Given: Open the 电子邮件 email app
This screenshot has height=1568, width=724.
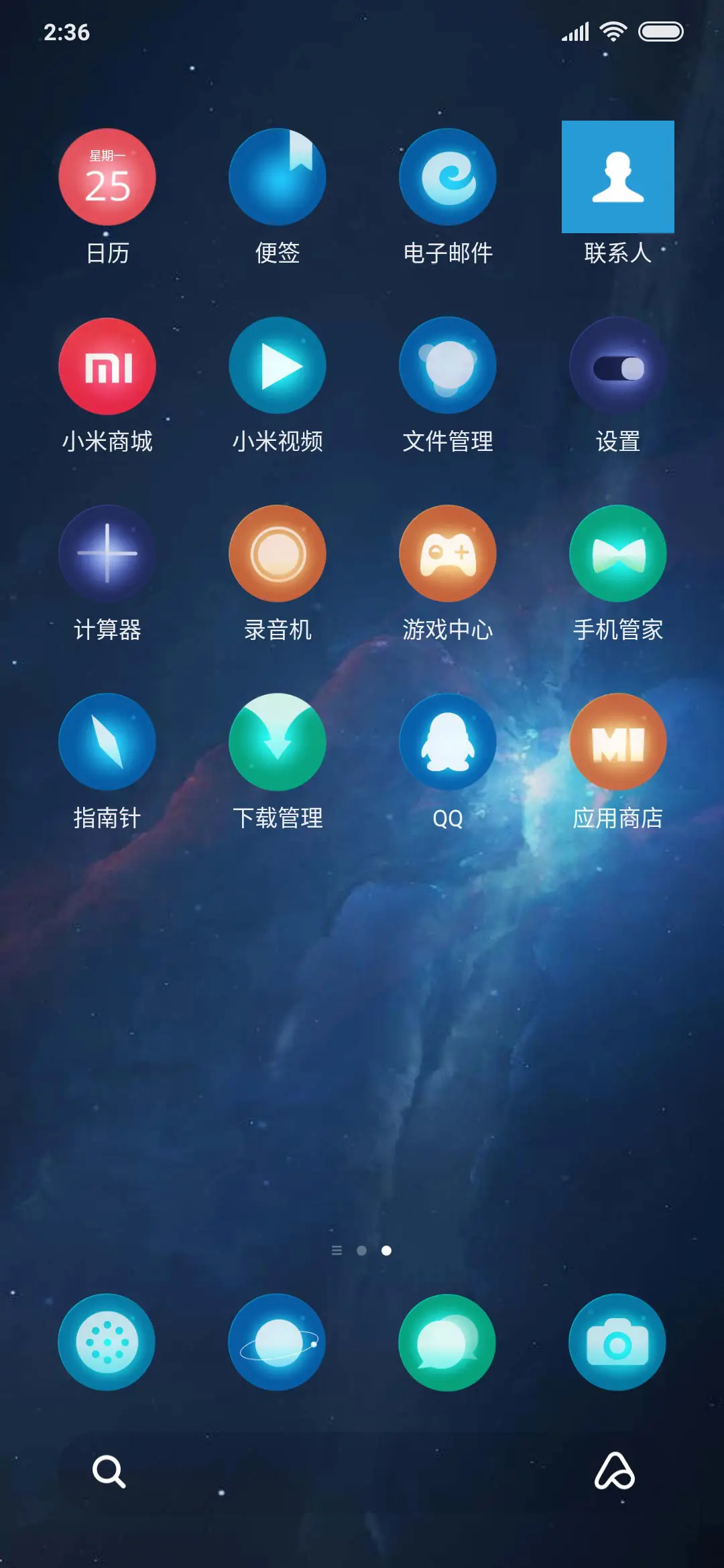Looking at the screenshot, I should [x=448, y=178].
